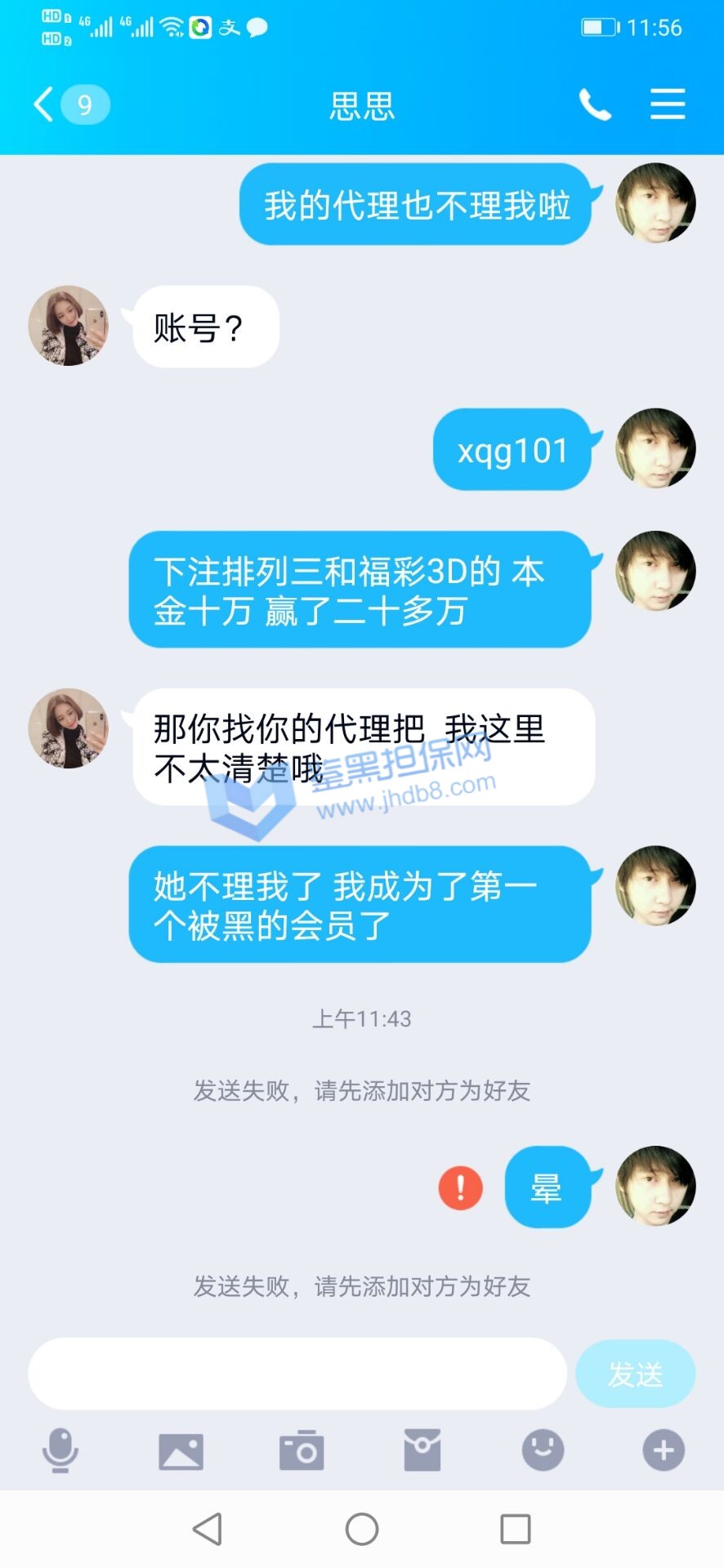Viewport: 724px width, 1568px height.
Task: Tap the system home button
Action: pyautogui.click(x=362, y=1529)
